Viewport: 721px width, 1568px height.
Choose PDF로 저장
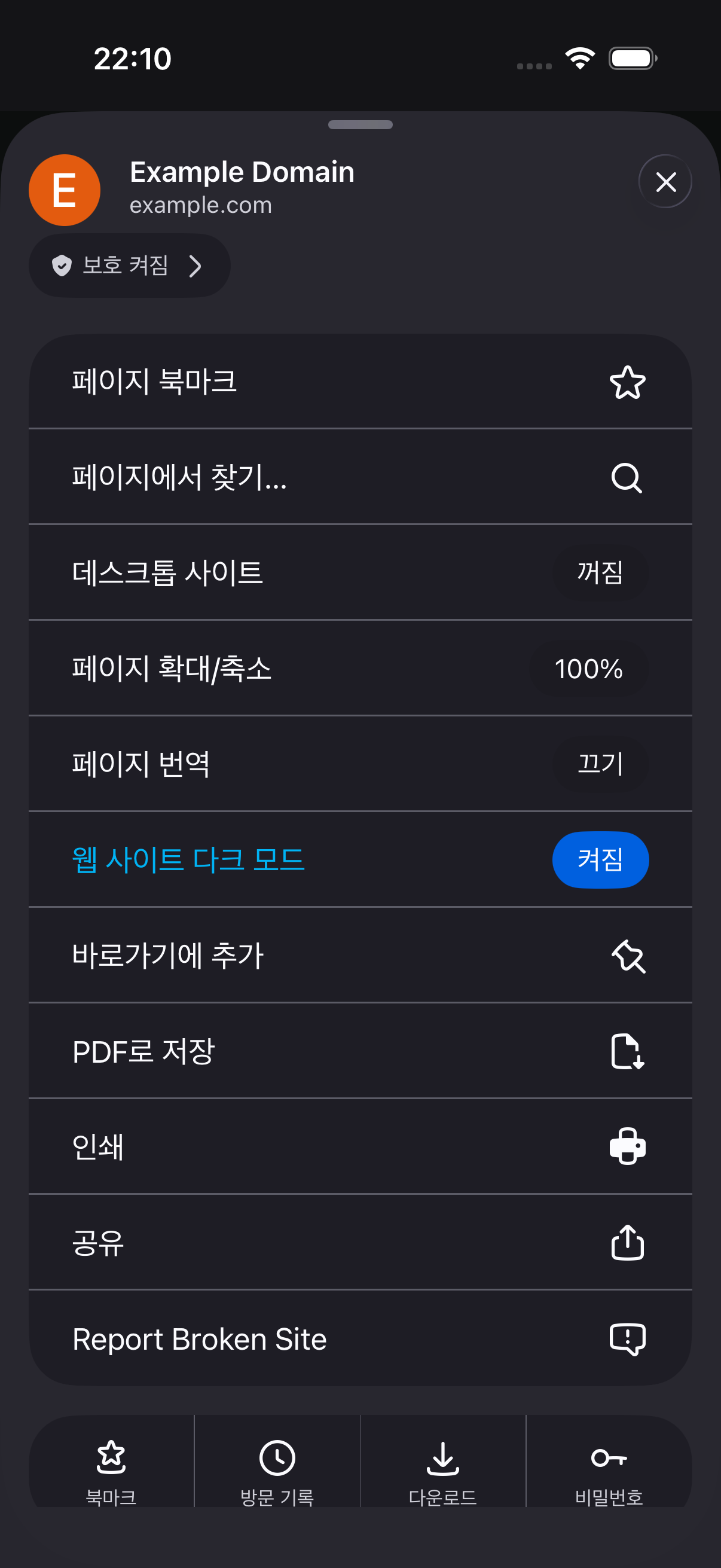360,1051
